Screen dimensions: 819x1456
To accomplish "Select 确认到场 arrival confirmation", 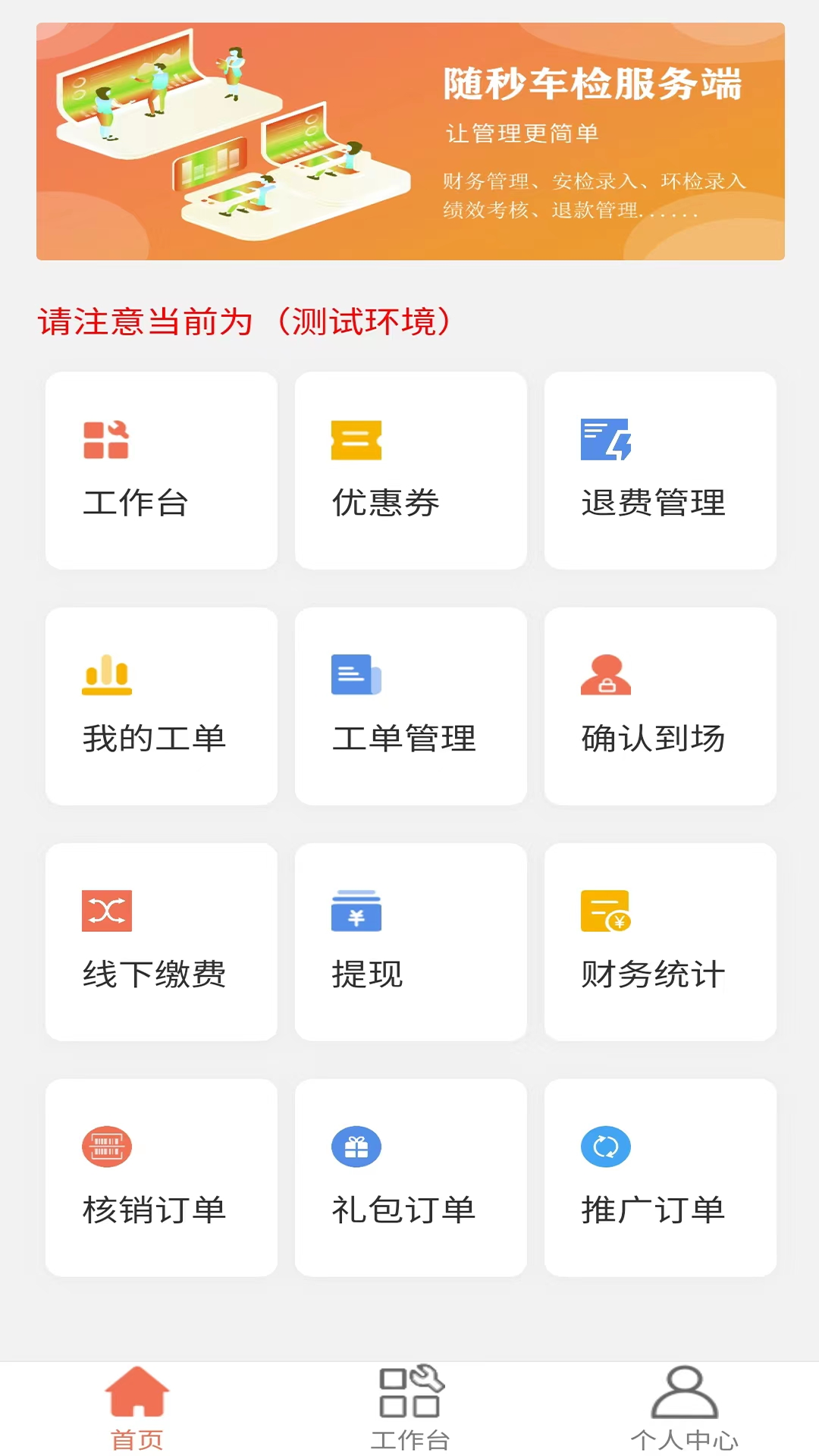I will tap(660, 705).
